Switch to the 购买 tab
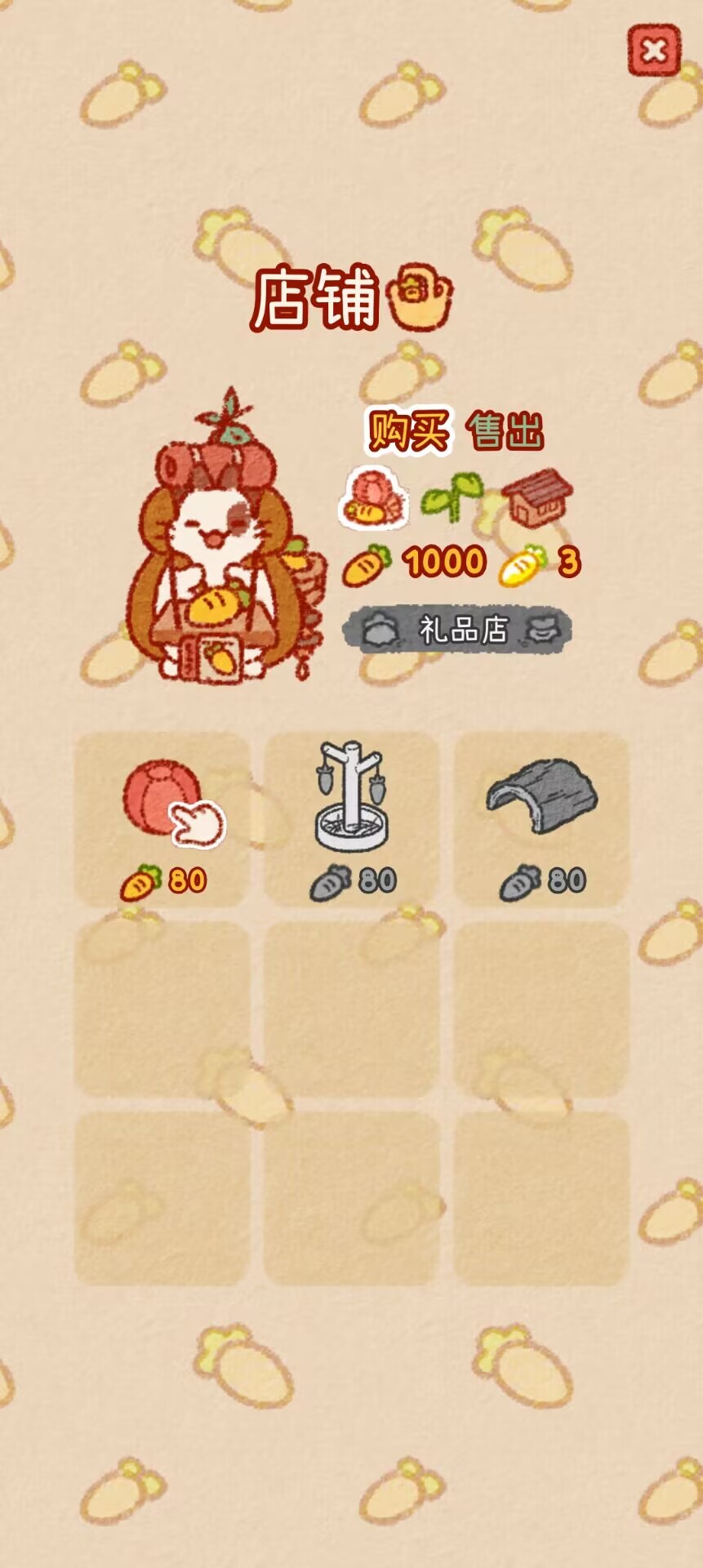 click(408, 430)
